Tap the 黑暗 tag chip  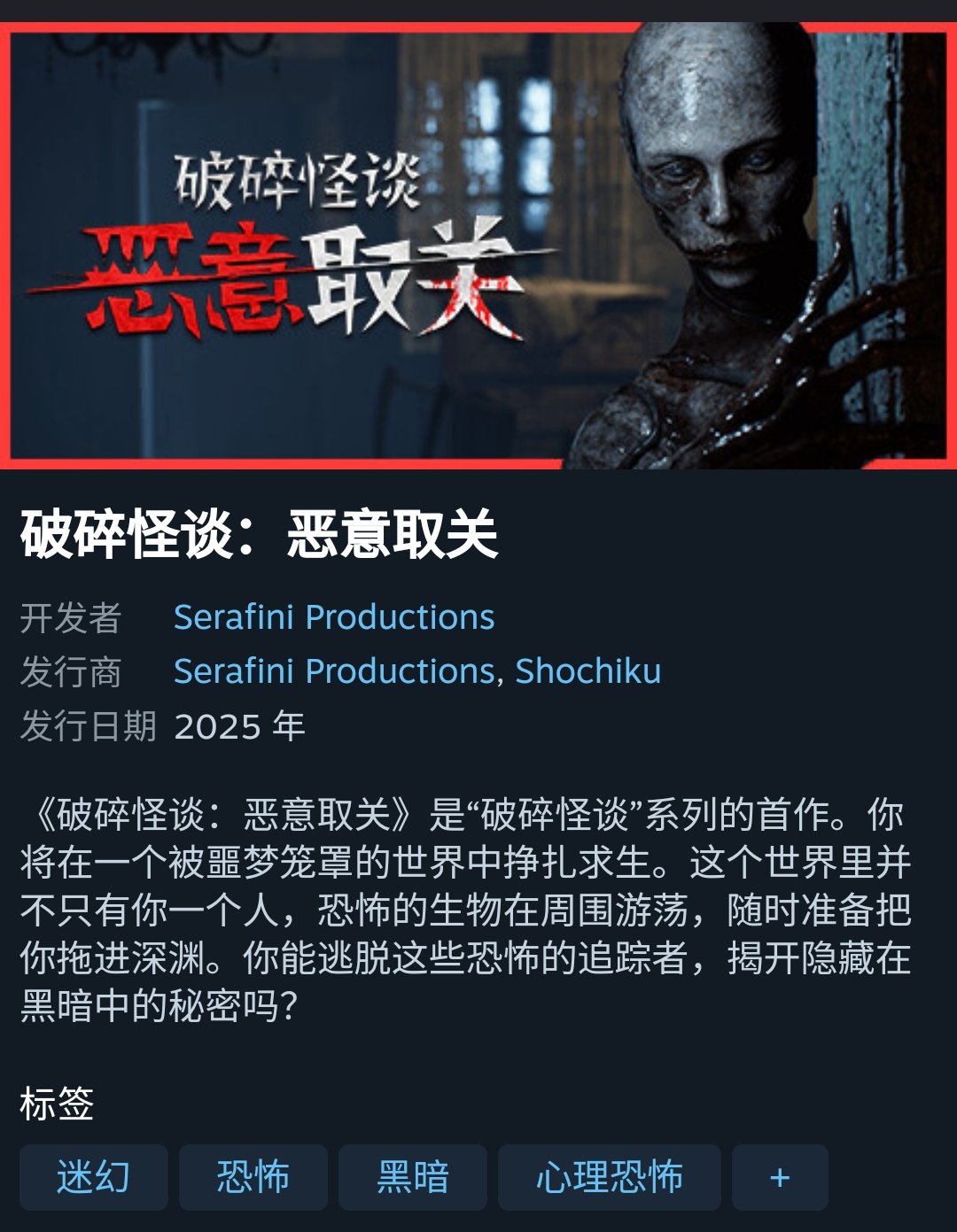click(x=412, y=1177)
